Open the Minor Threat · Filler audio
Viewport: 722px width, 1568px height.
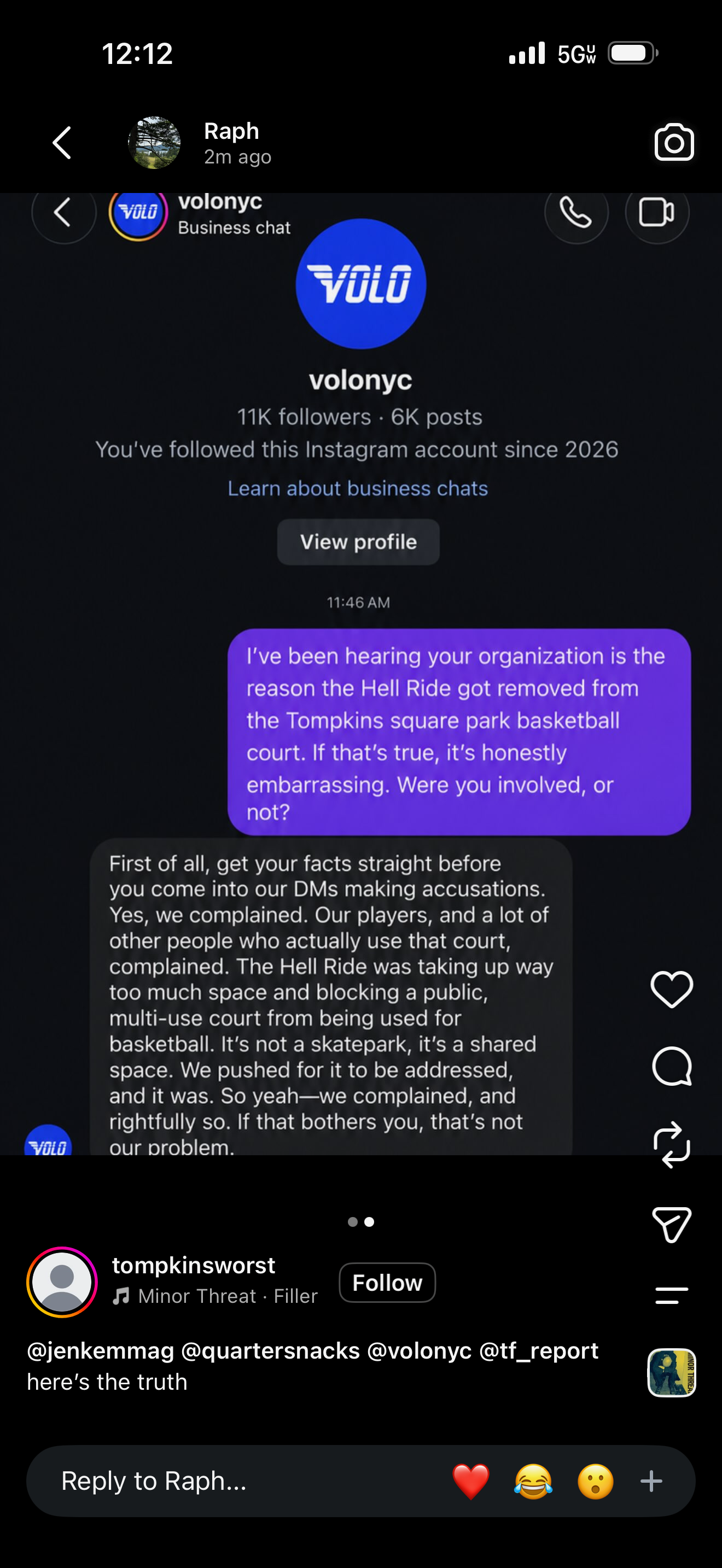pos(215,1296)
